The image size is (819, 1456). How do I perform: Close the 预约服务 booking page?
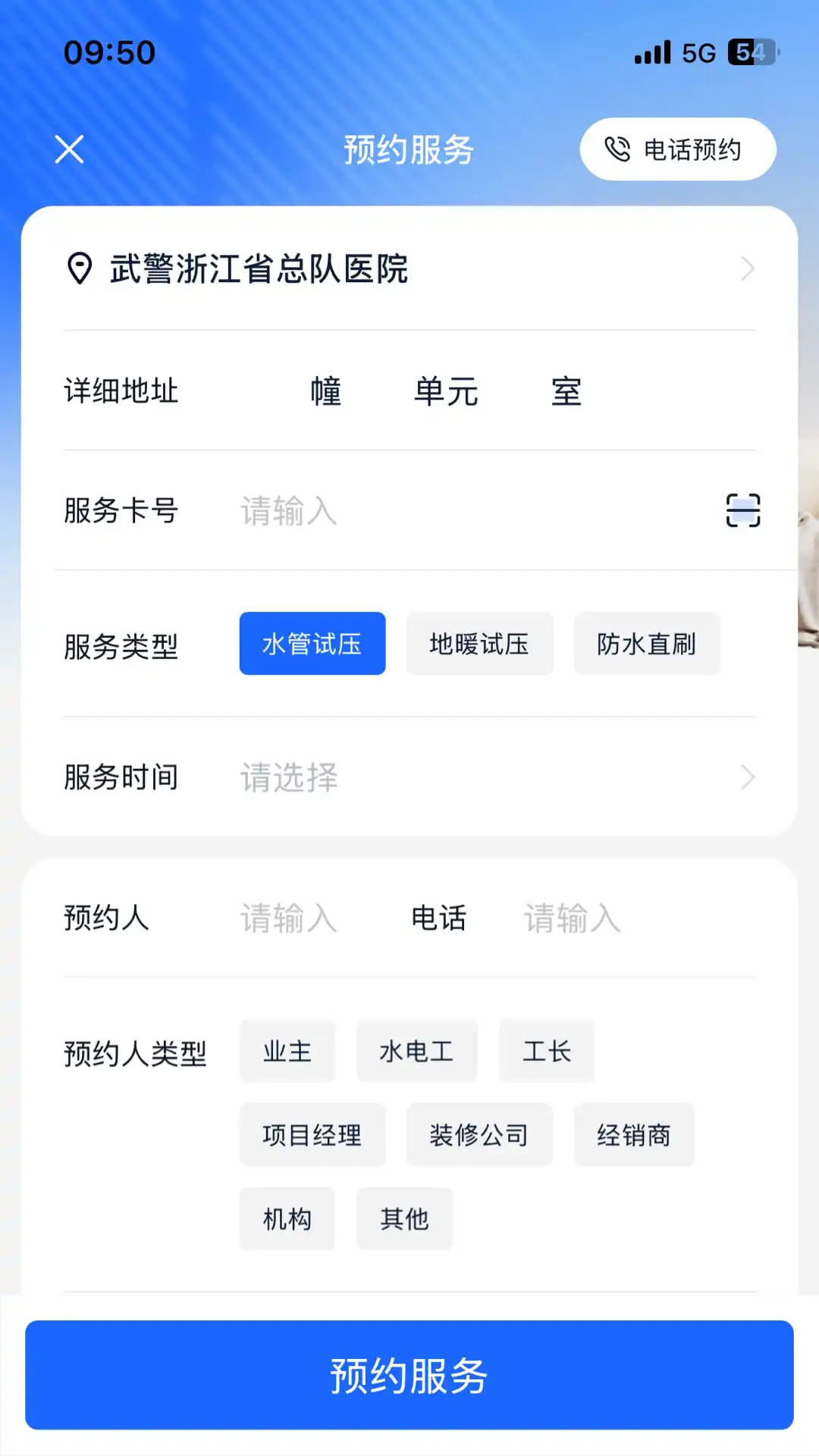tap(69, 149)
